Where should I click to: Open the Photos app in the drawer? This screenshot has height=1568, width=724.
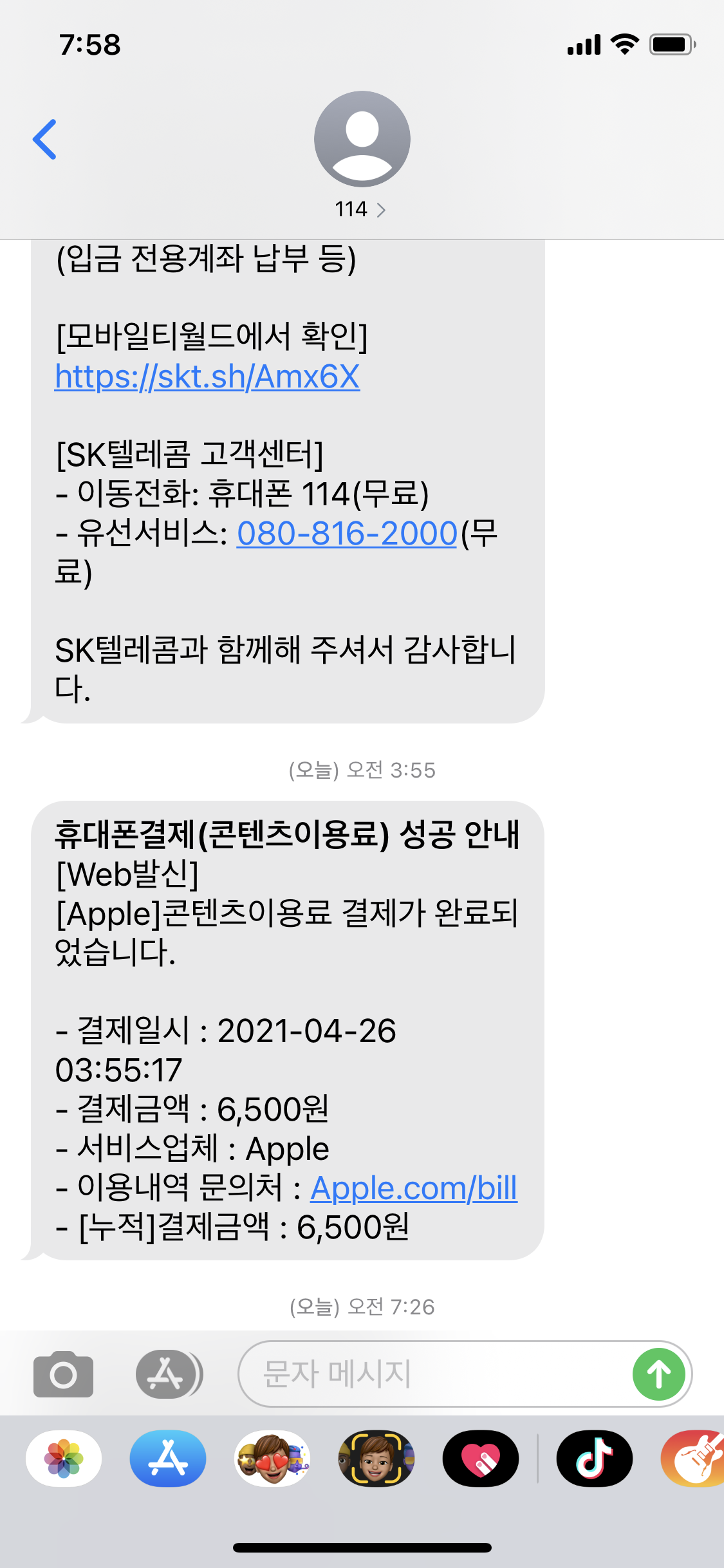[x=64, y=1459]
